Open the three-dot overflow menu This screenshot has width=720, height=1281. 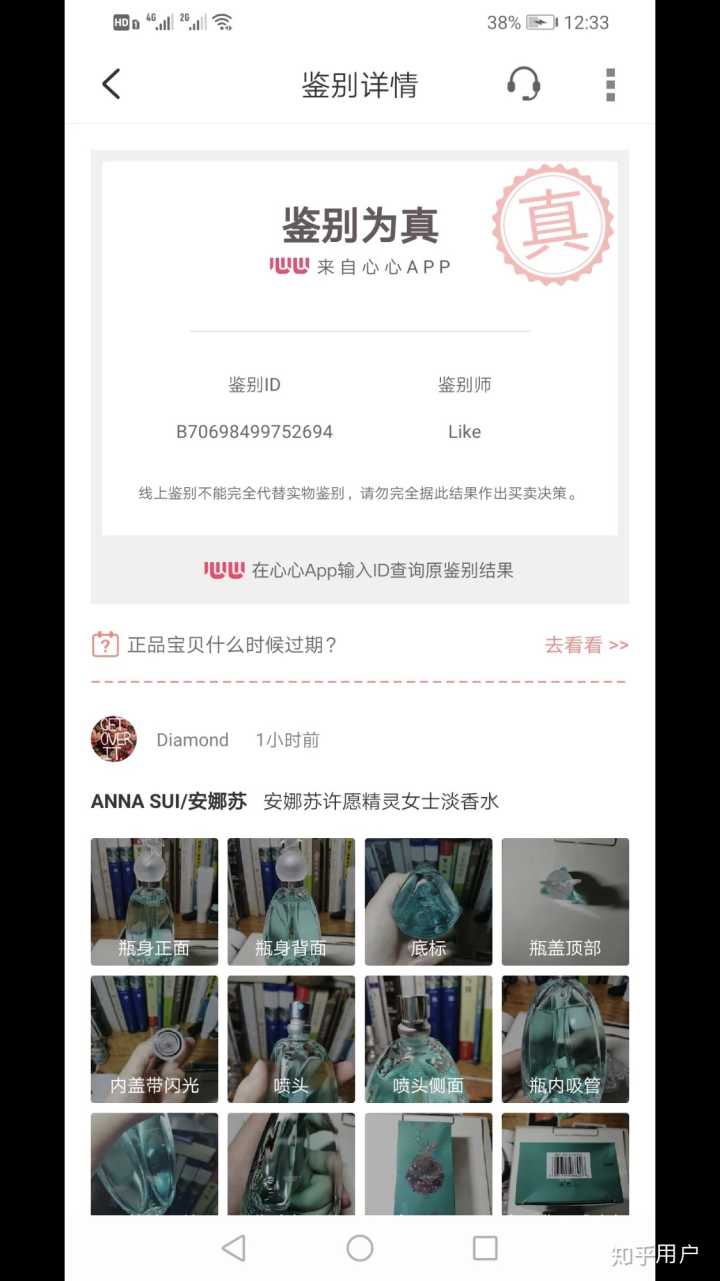click(x=610, y=85)
